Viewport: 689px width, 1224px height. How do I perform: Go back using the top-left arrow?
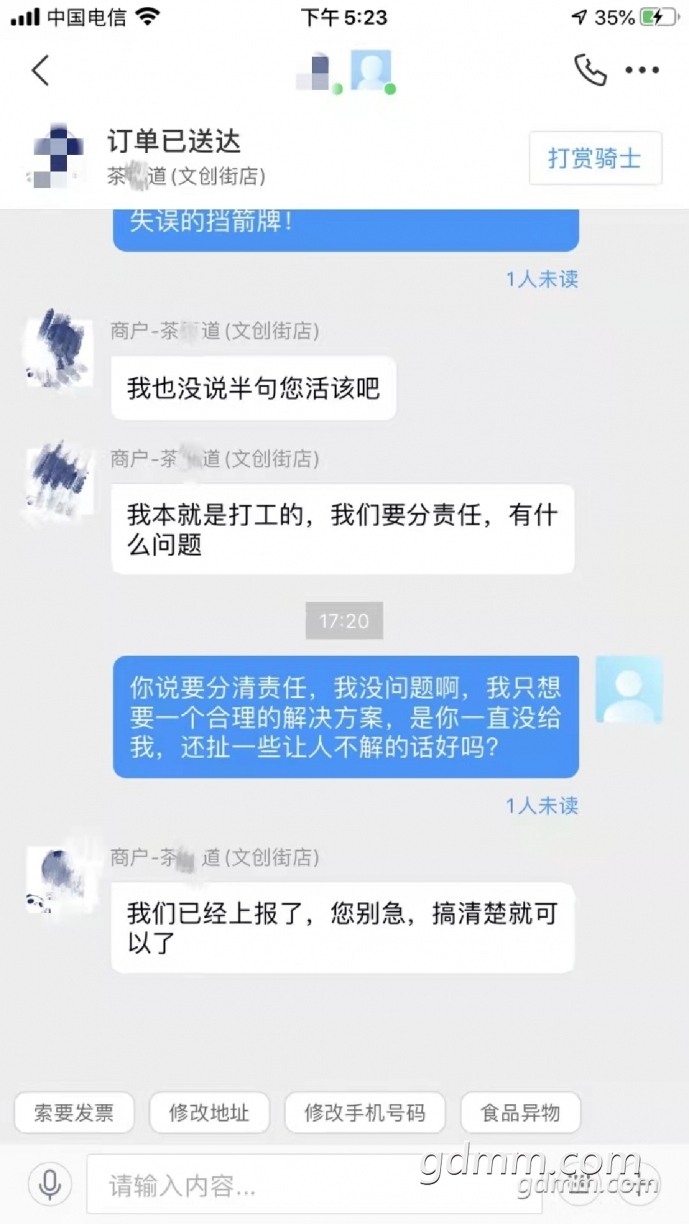[40, 70]
